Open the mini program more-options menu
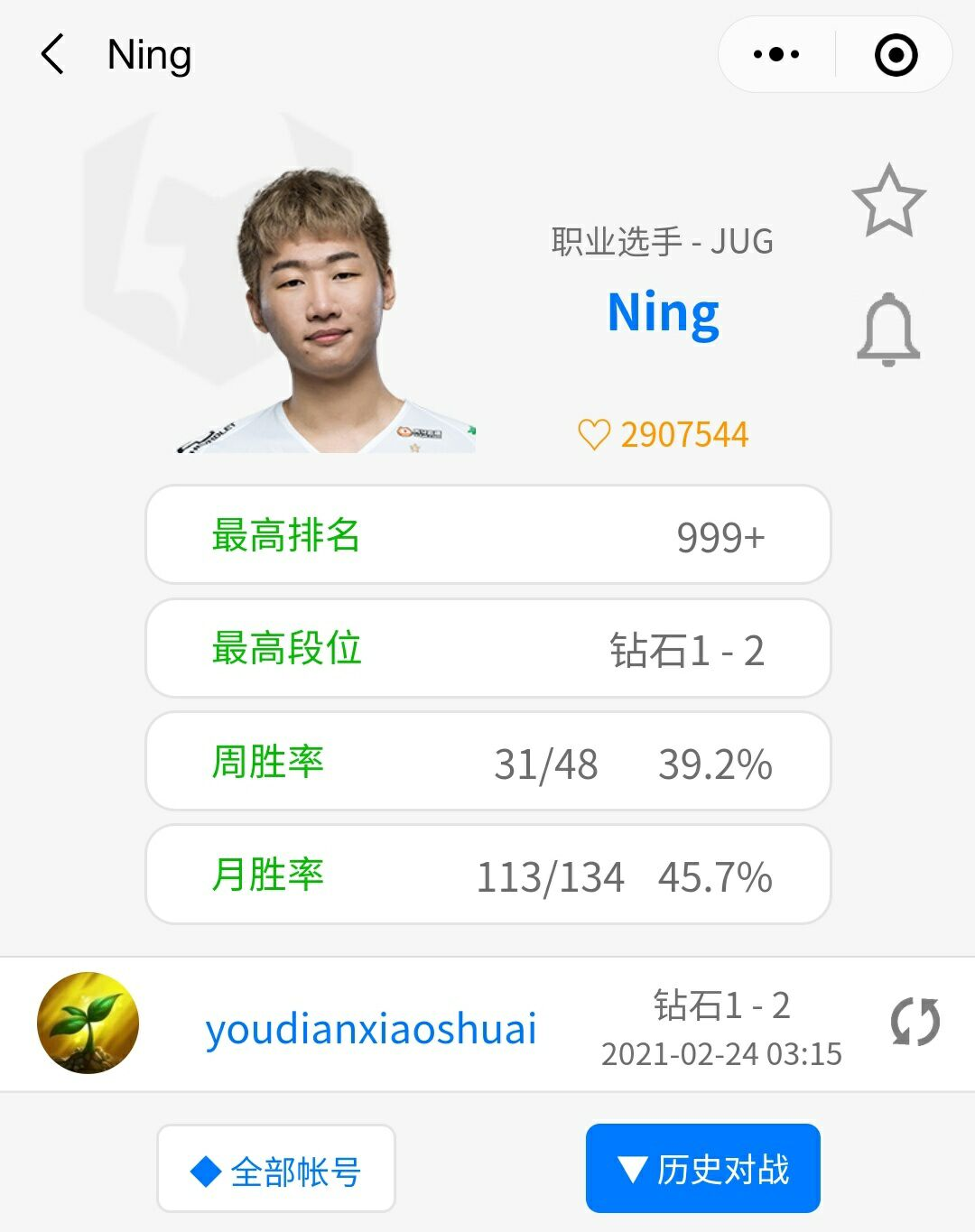This screenshot has height=1232, width=975. click(x=776, y=54)
